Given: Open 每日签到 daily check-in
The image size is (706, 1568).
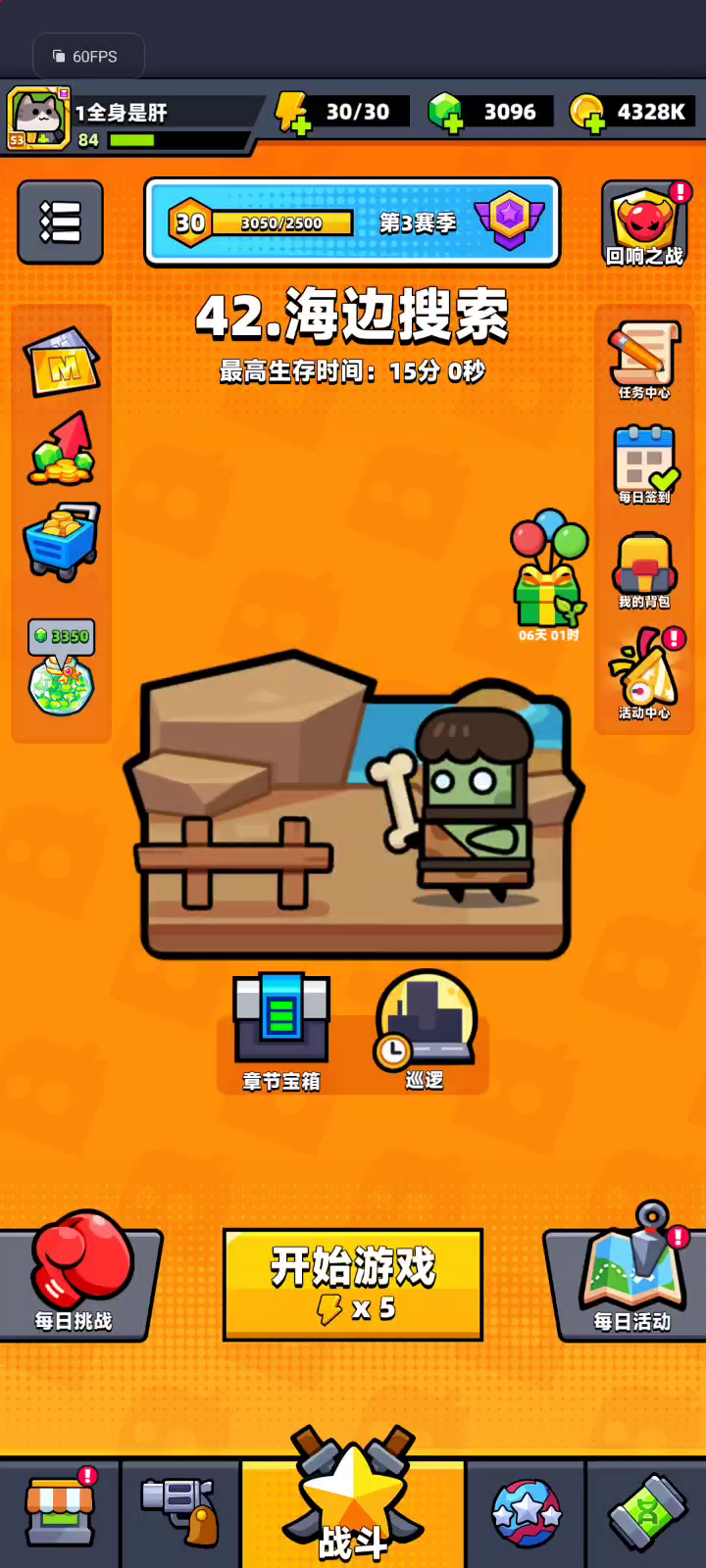Looking at the screenshot, I should [x=644, y=465].
